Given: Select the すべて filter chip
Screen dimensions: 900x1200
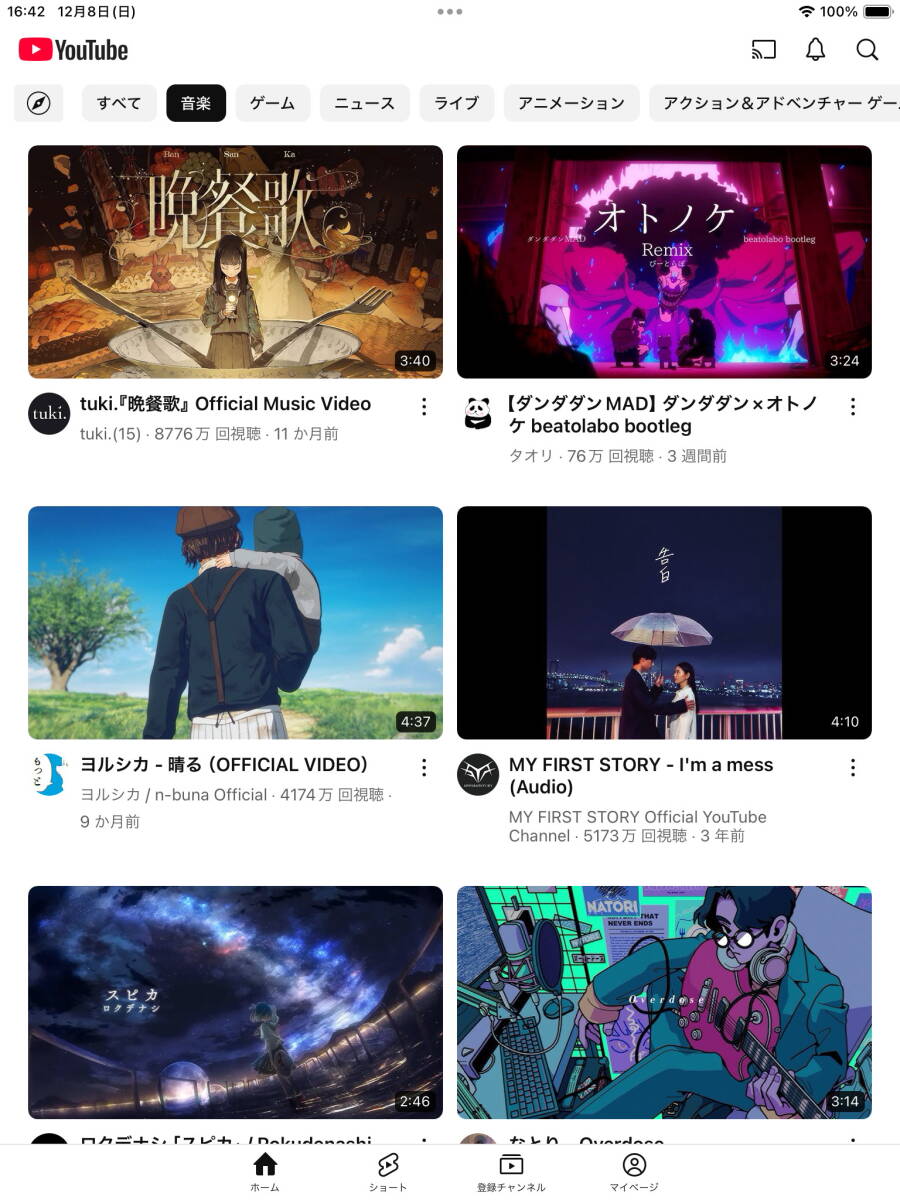Looking at the screenshot, I should tap(118, 103).
